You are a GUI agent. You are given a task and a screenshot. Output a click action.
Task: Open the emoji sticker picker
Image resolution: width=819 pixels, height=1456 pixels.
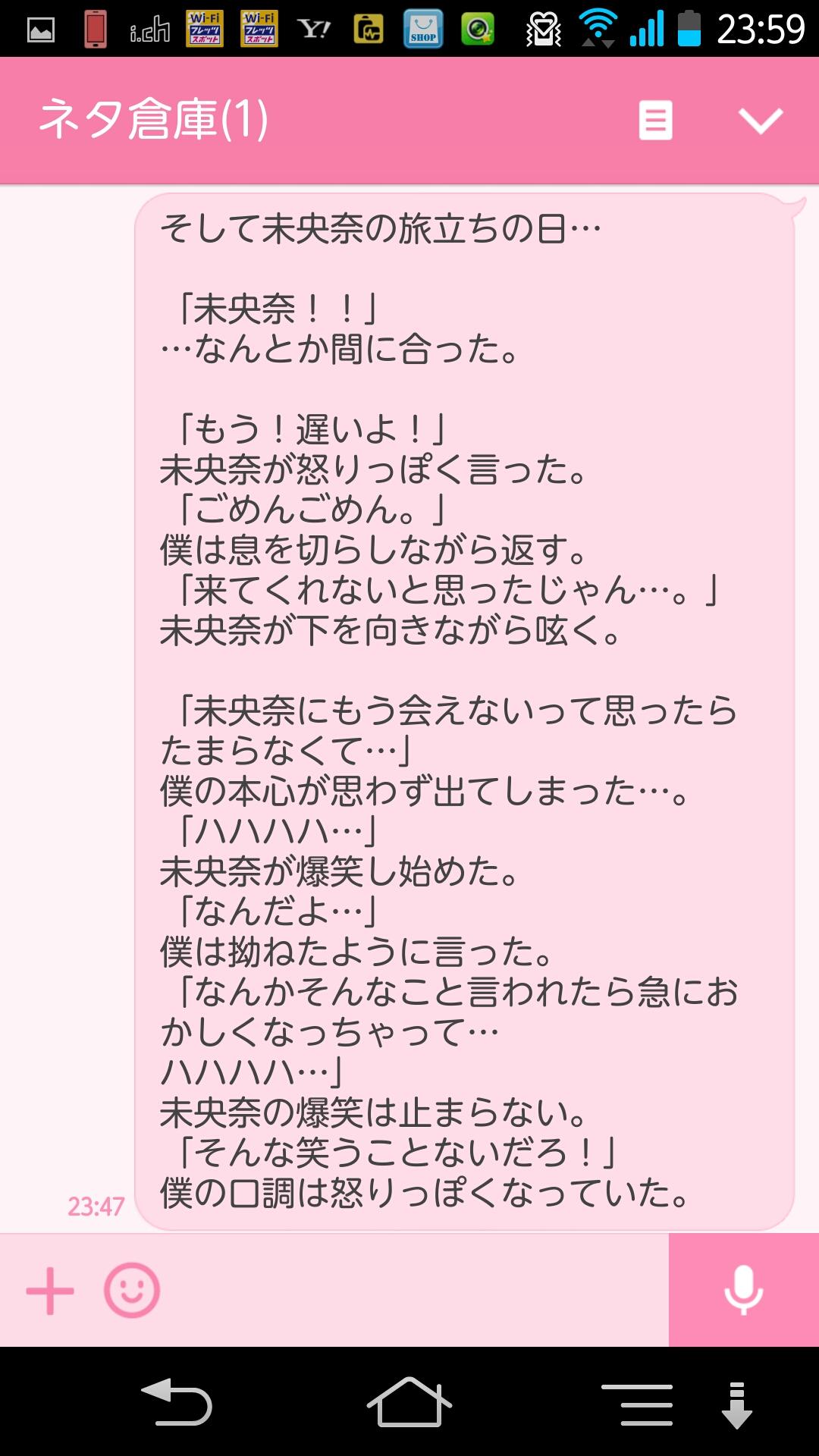point(132,1290)
